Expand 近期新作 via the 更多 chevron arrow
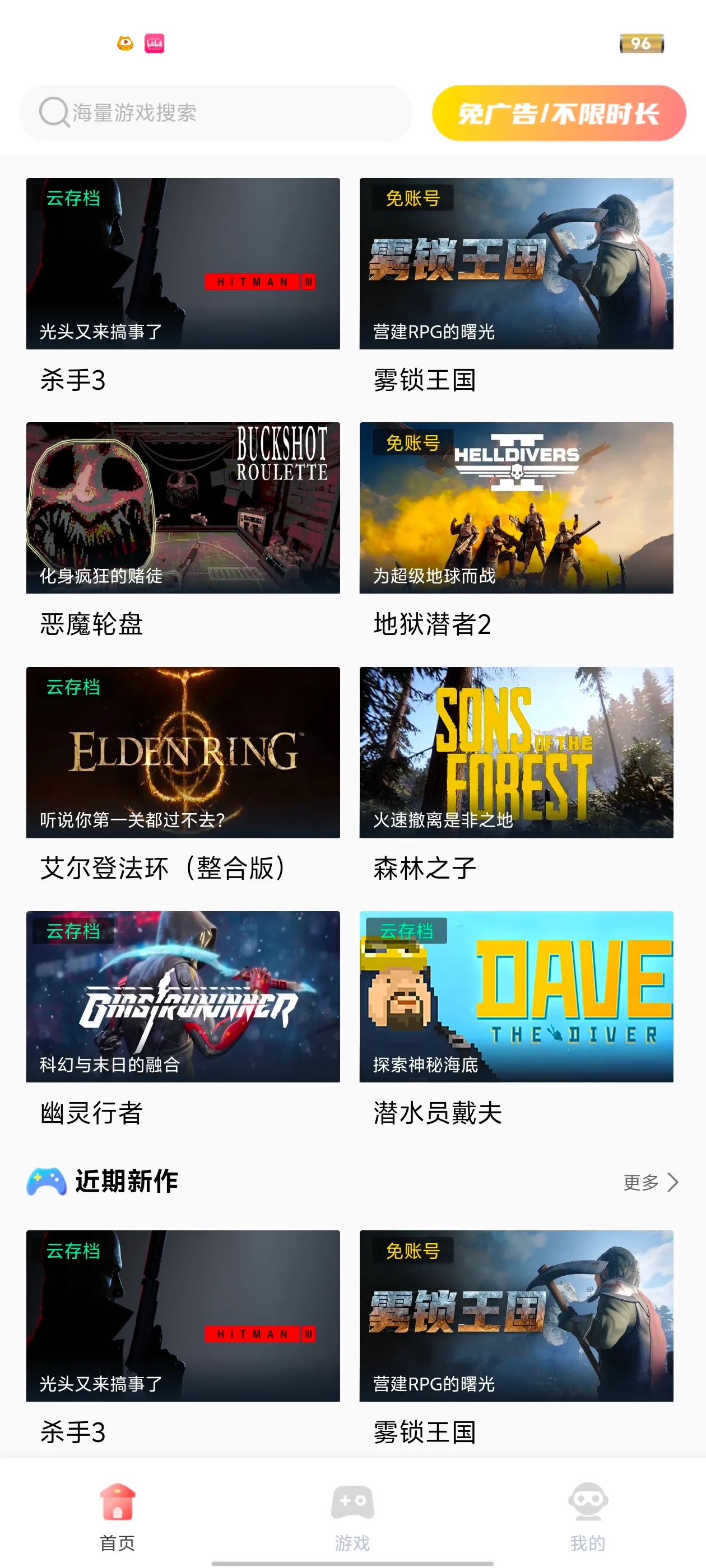706x1568 pixels. point(672,1182)
